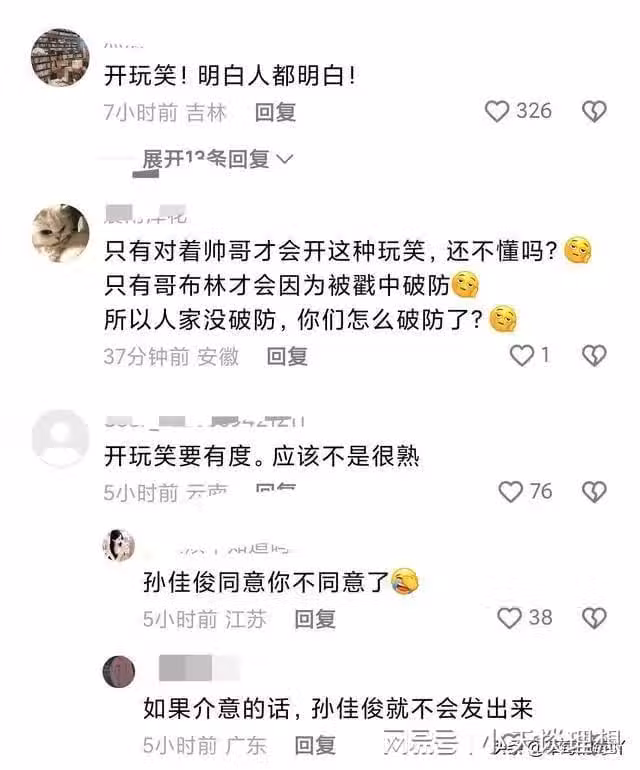Image resolution: width=640 pixels, height=770 pixels.
Task: Dislike the comment "开玩笑要有度。应该不是很熟"
Action: point(594,491)
